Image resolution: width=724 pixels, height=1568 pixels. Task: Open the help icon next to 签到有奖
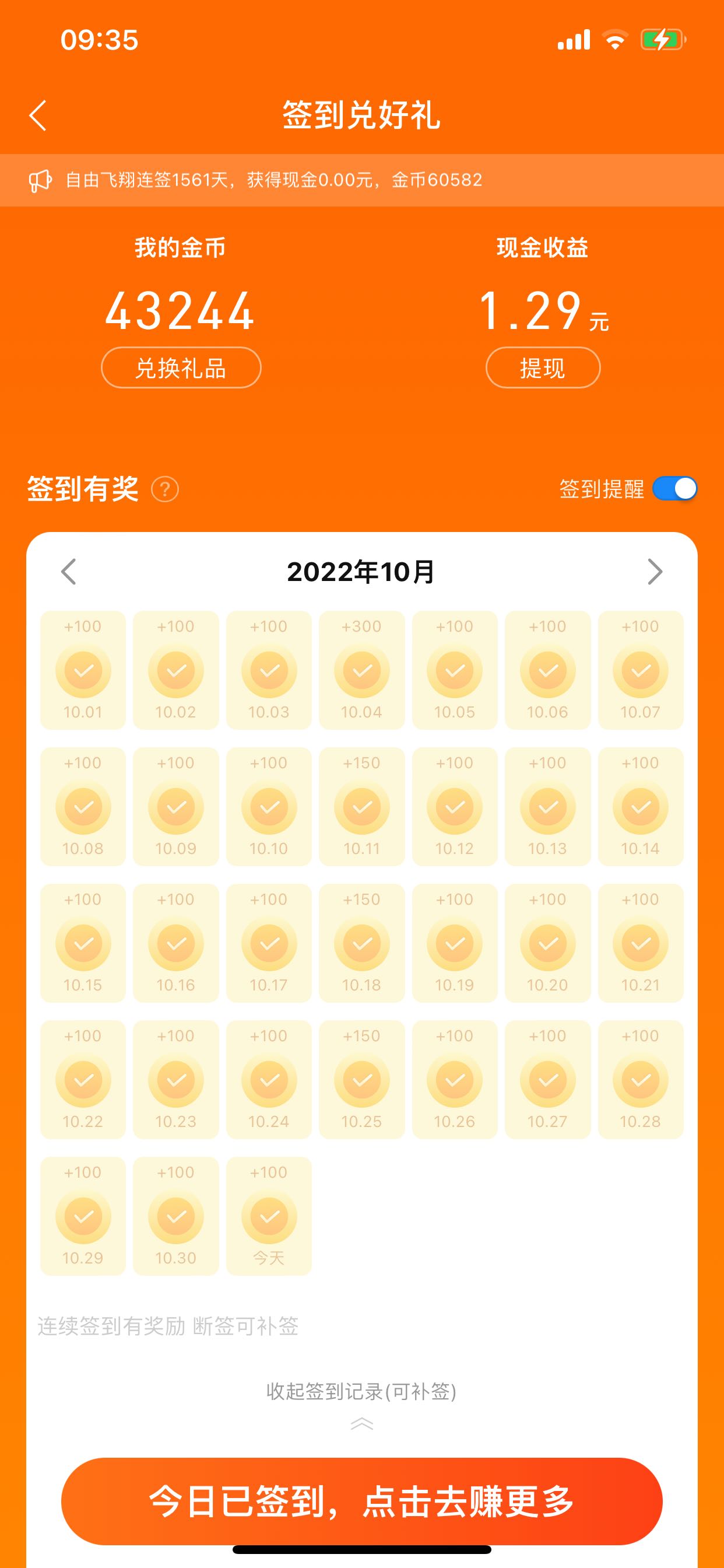165,489
